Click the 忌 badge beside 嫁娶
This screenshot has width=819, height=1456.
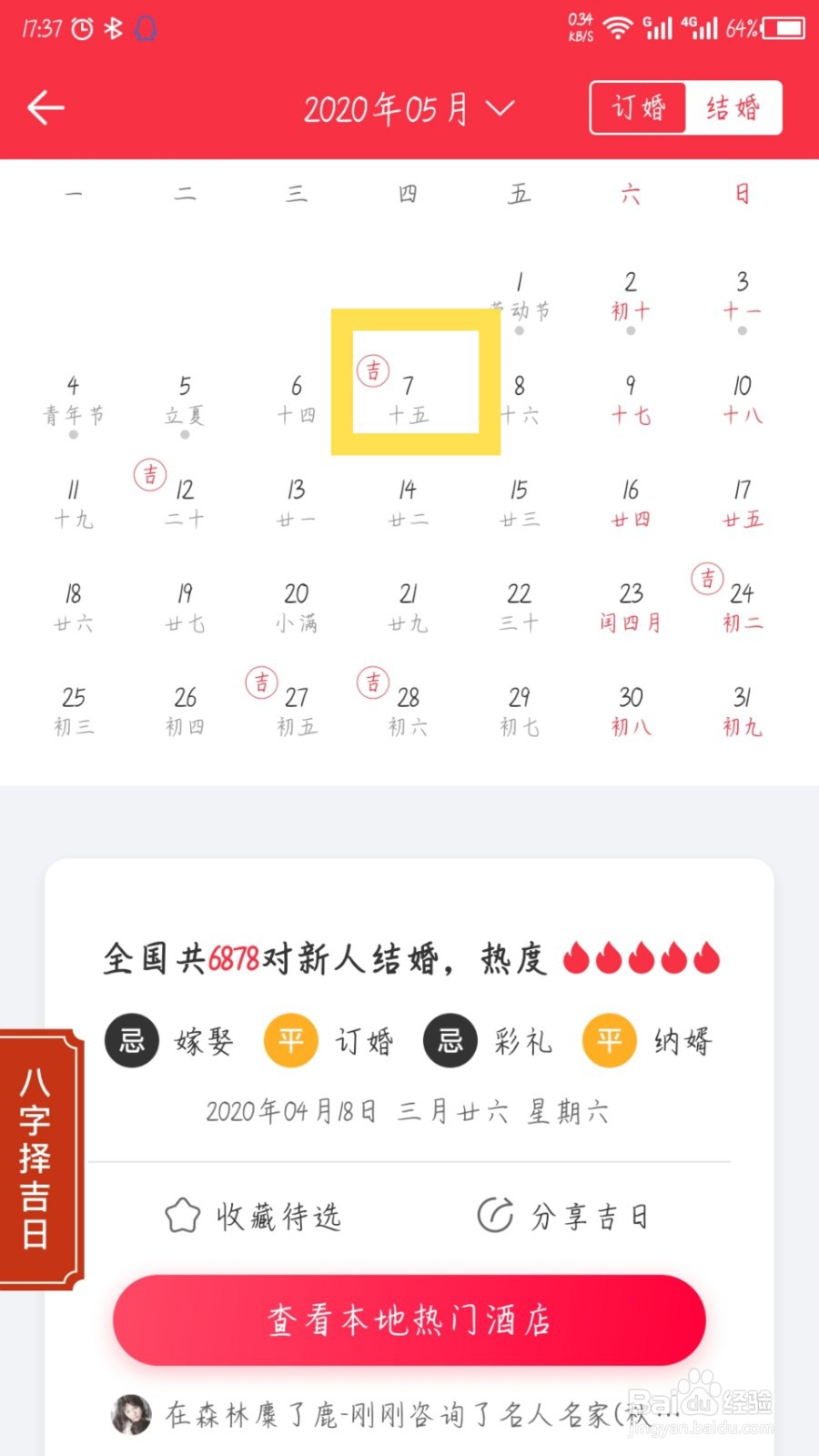[133, 1041]
